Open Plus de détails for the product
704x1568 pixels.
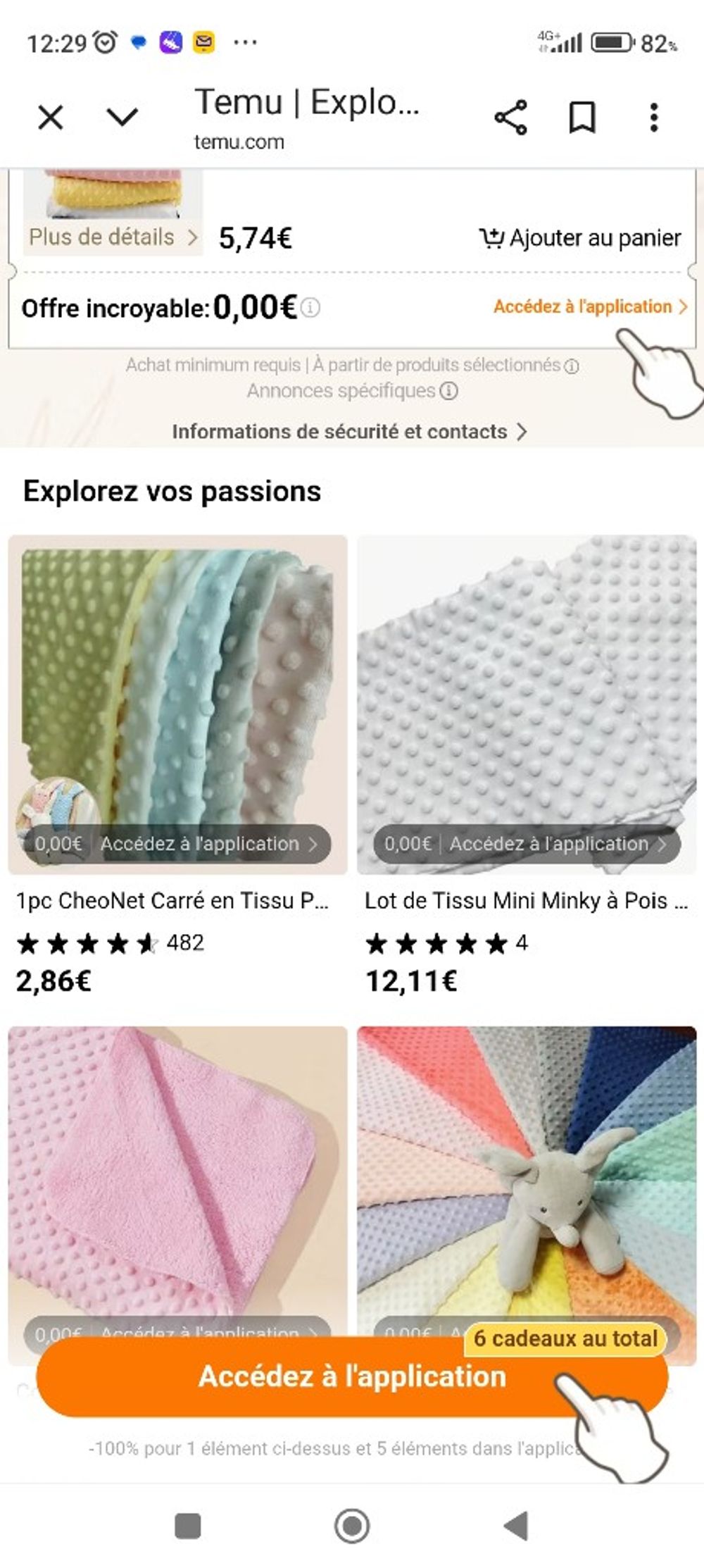tap(113, 237)
